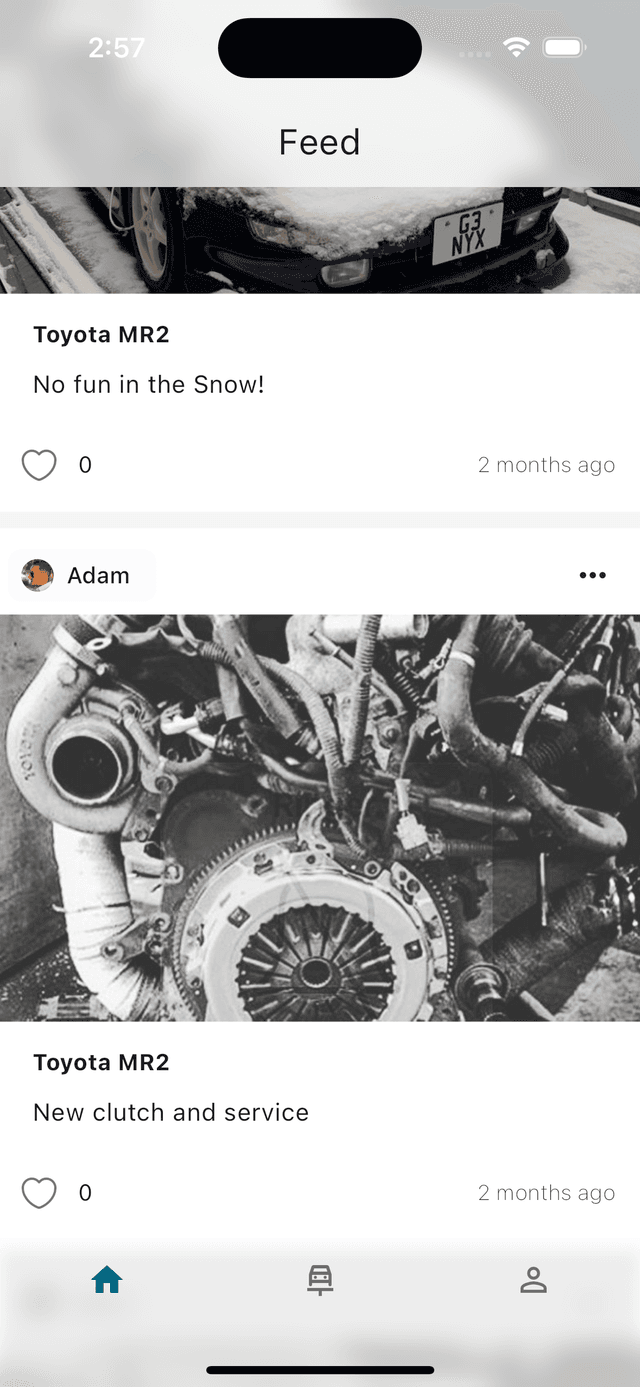Image resolution: width=640 pixels, height=1387 pixels.
Task: Open the three-dot menu on Adam's post
Action: click(x=592, y=575)
